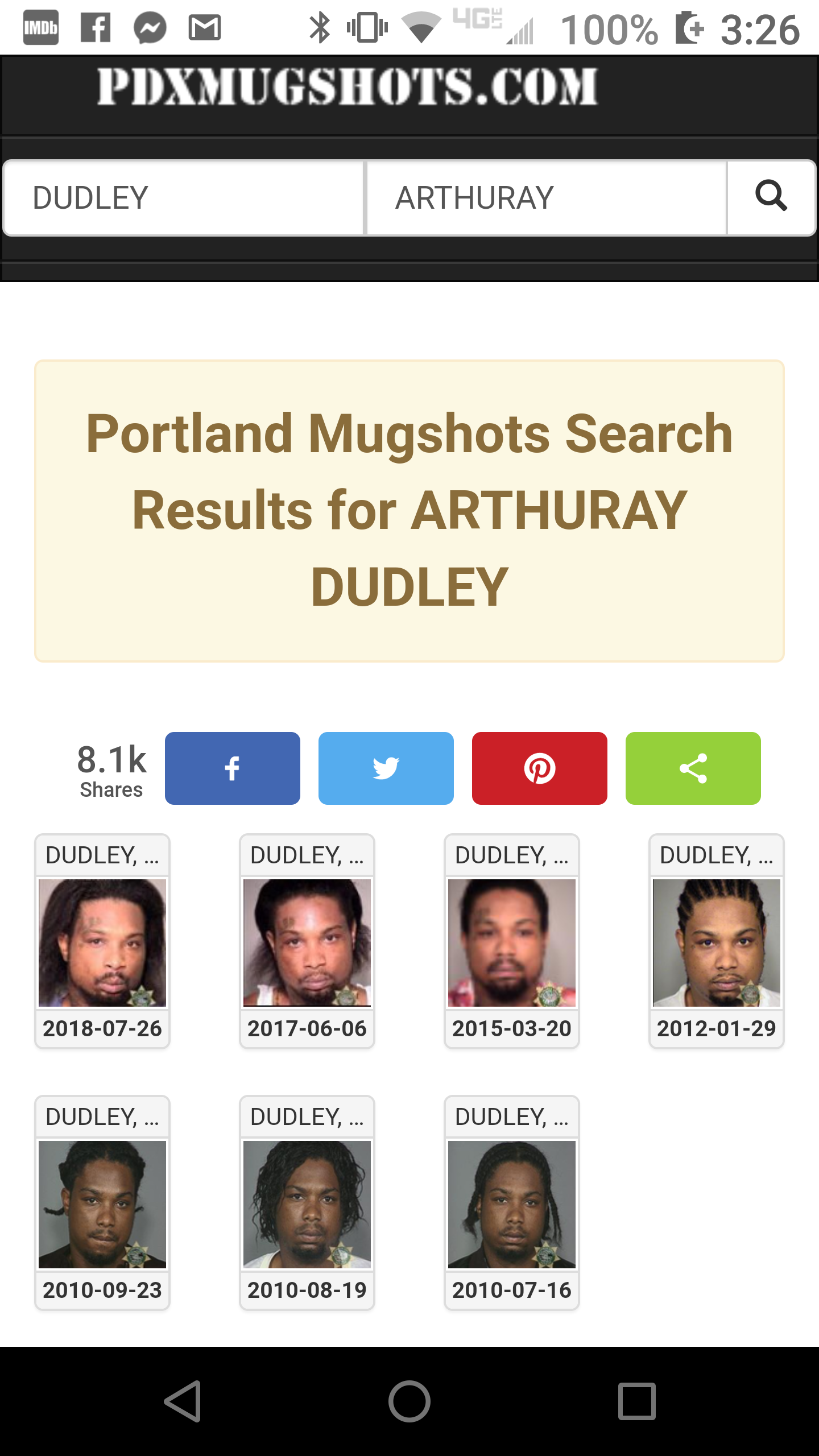819x1456 pixels.
Task: Share the results on Twitter
Action: (386, 768)
